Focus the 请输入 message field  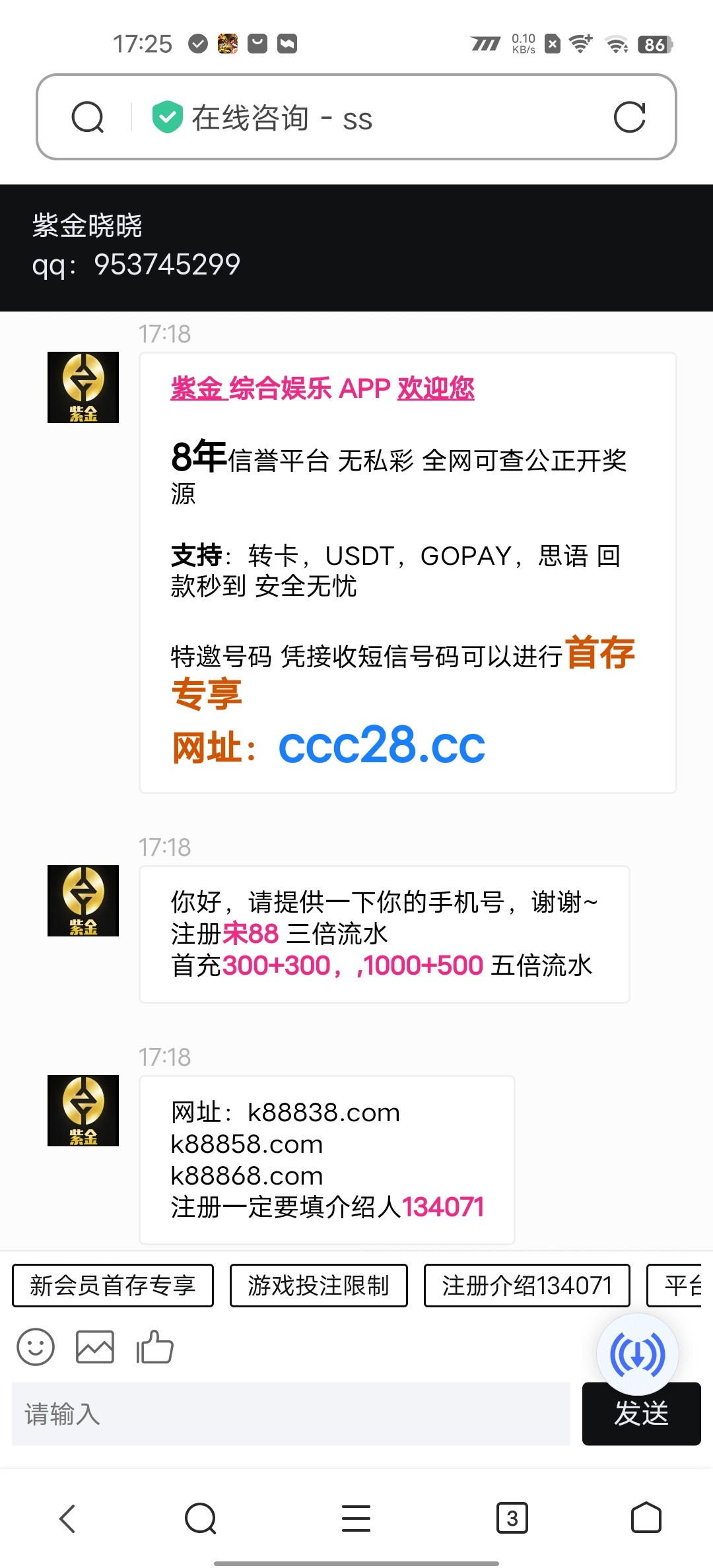coord(290,1414)
